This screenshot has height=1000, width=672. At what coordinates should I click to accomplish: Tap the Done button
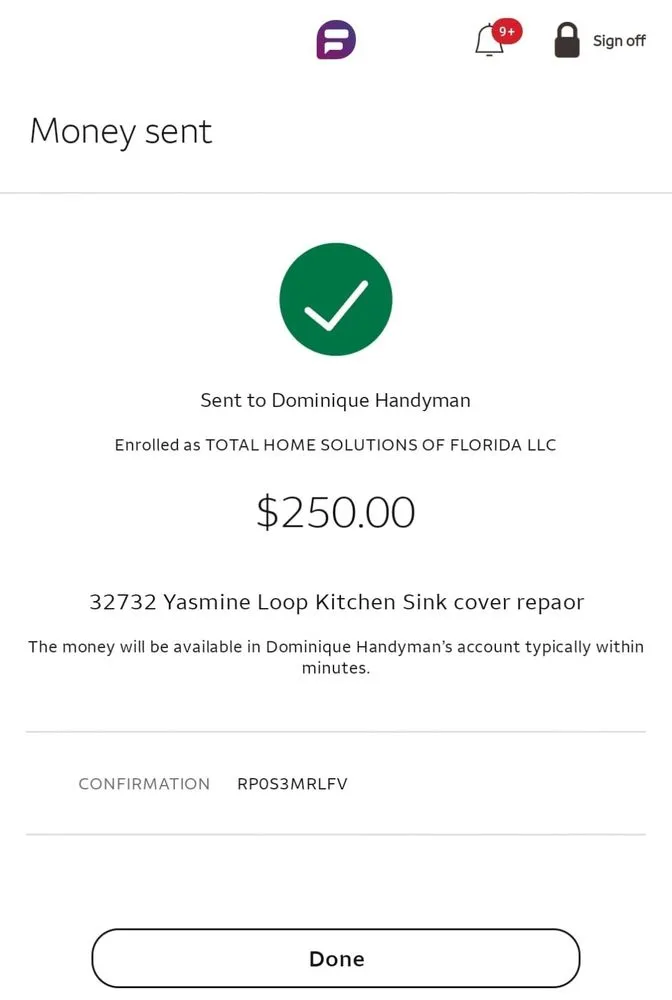coord(336,959)
